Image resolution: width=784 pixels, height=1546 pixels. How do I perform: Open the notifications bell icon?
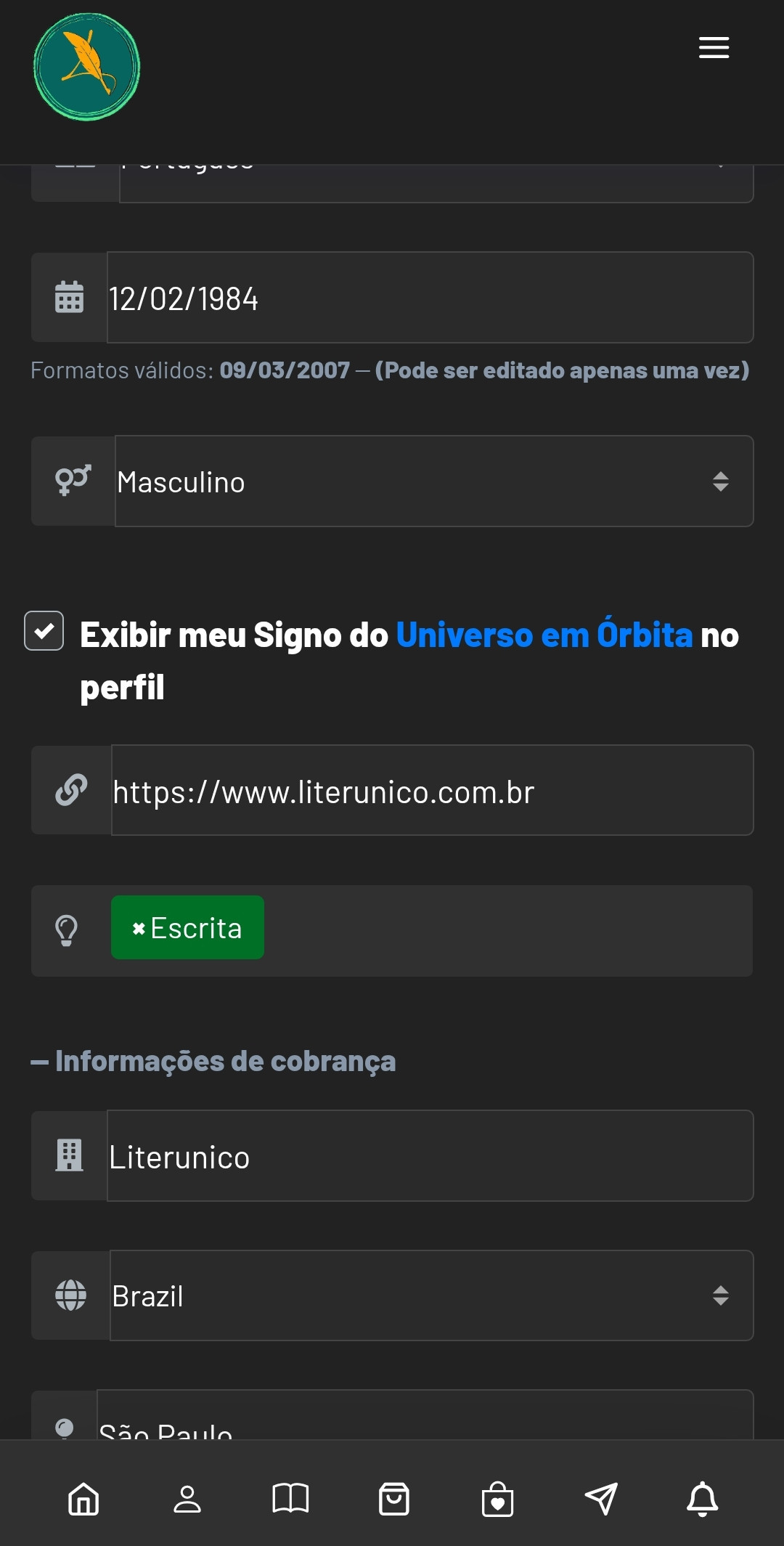click(x=701, y=1497)
